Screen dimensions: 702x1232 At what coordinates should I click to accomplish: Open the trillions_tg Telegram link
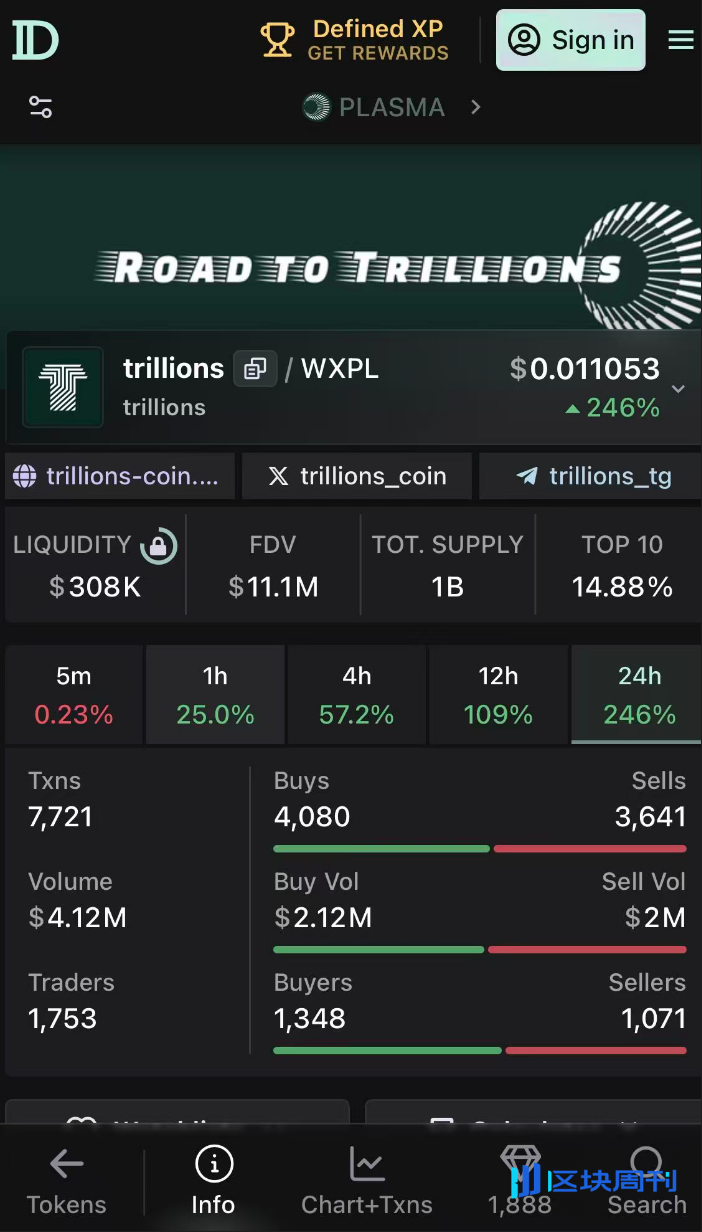pos(592,476)
